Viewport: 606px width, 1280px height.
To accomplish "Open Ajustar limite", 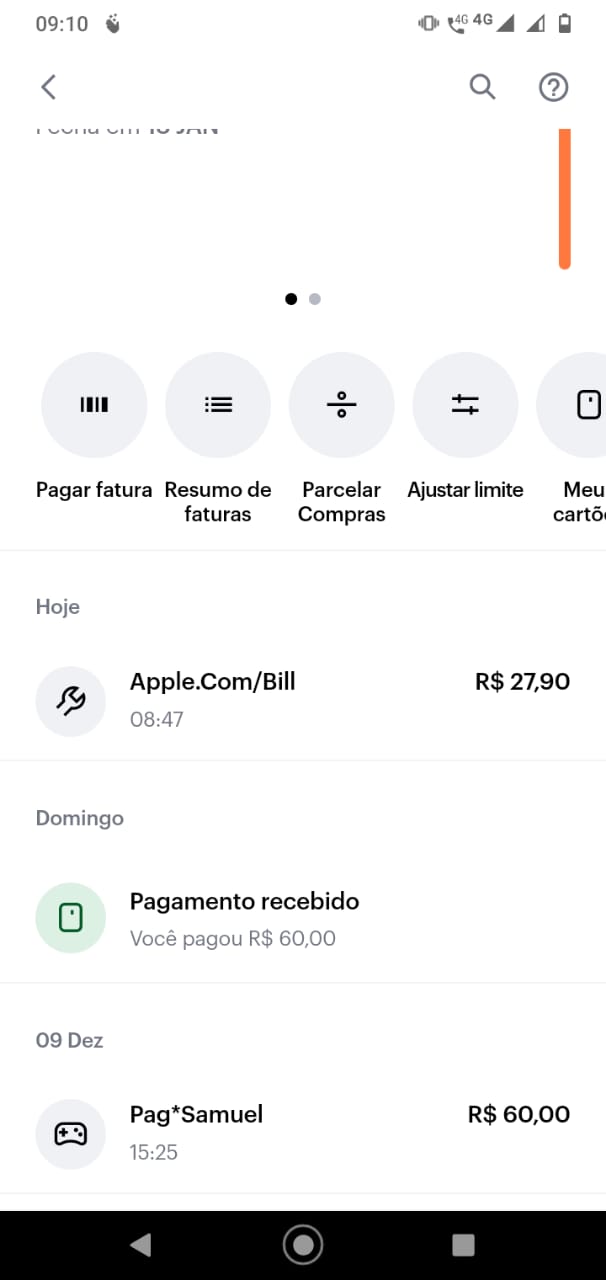I will (x=466, y=405).
